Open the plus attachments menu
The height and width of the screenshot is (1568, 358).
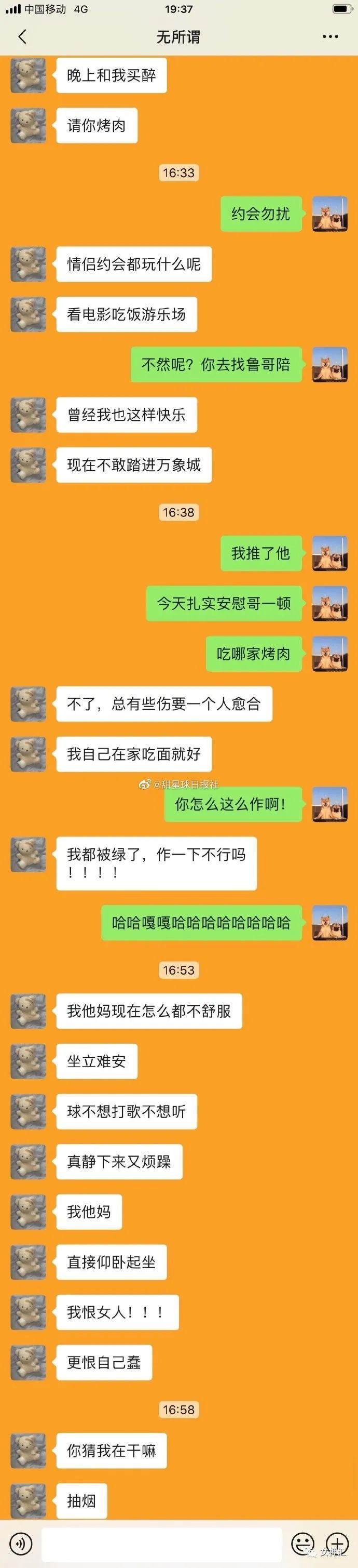click(337, 1544)
